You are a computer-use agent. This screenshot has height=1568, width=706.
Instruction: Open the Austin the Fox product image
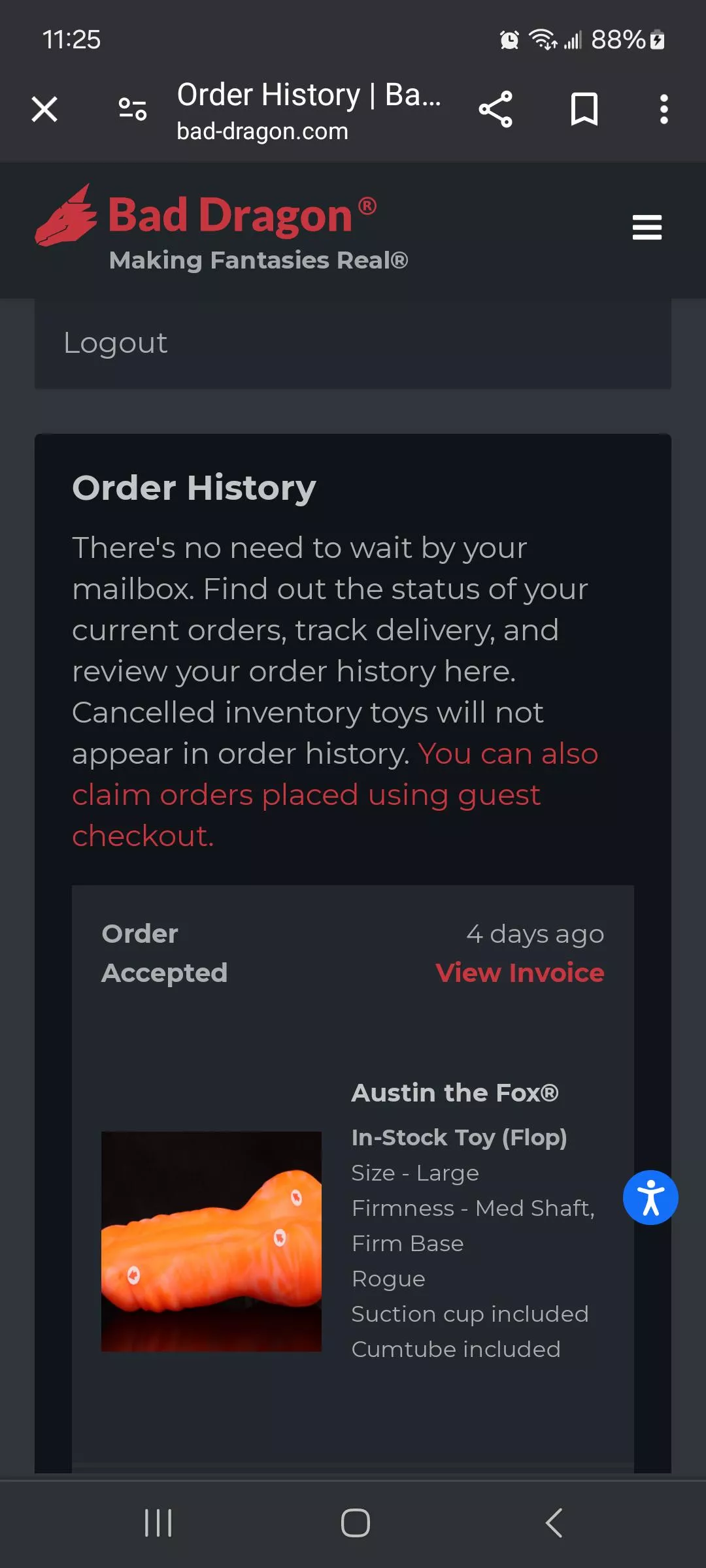pyautogui.click(x=211, y=1241)
